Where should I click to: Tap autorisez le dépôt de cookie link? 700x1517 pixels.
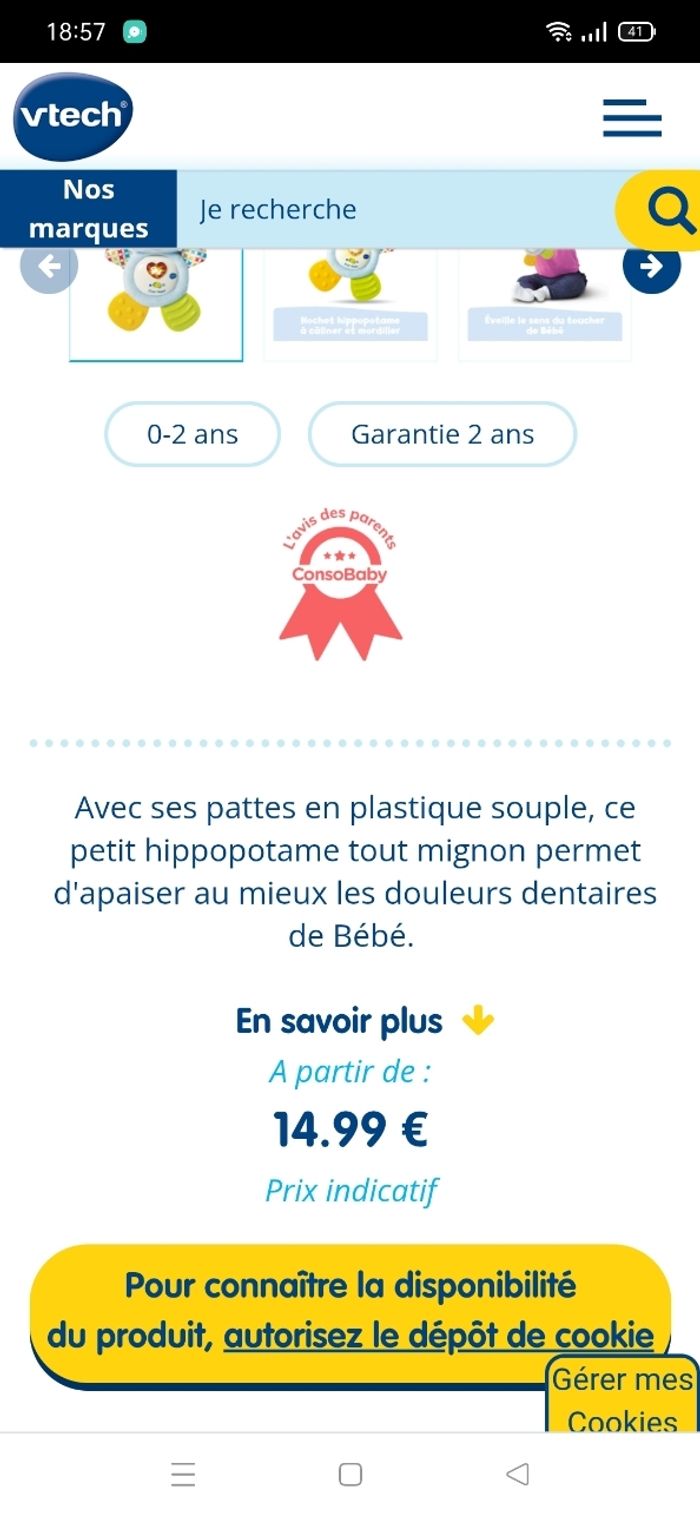click(438, 1335)
